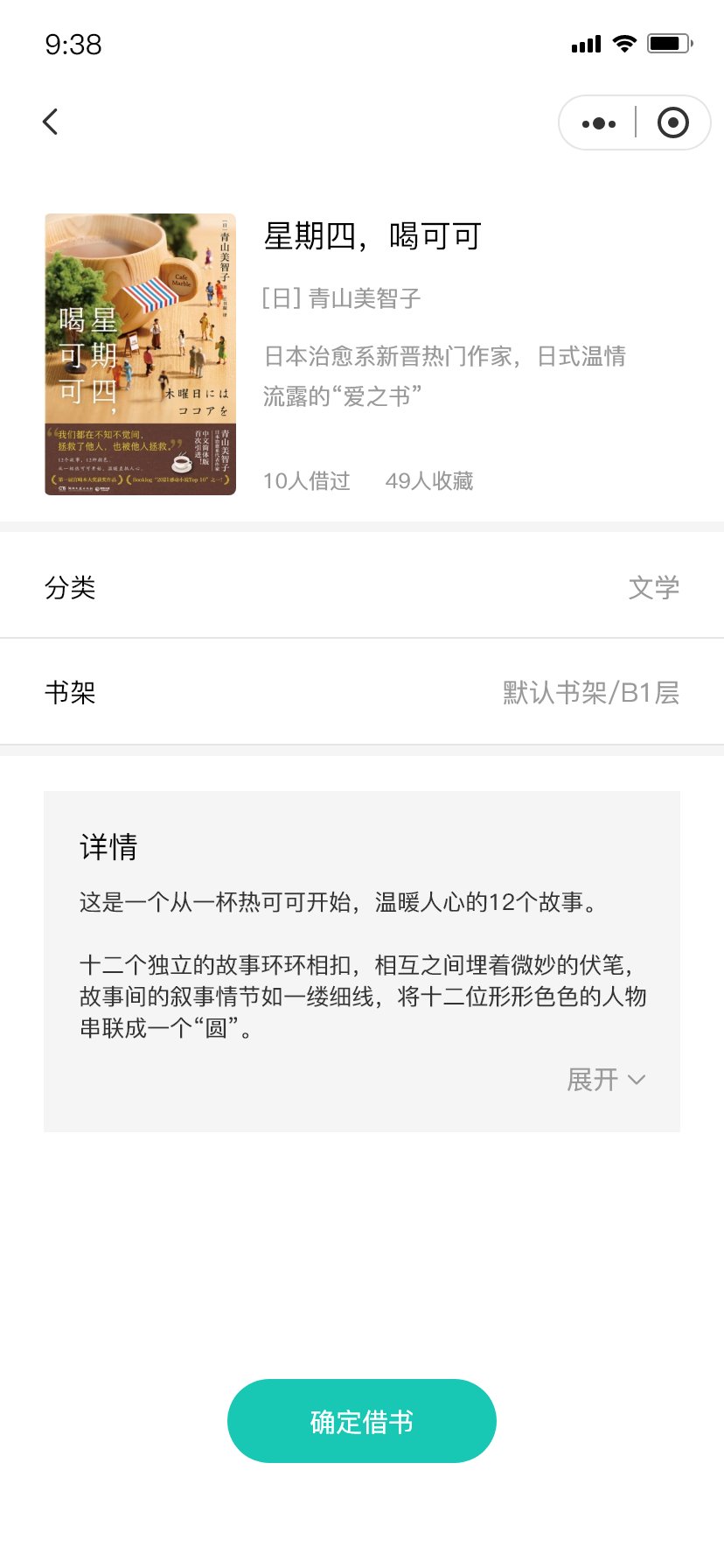724x1568 pixels.
Task: Expand the book details with 展开
Action: 606,1080
